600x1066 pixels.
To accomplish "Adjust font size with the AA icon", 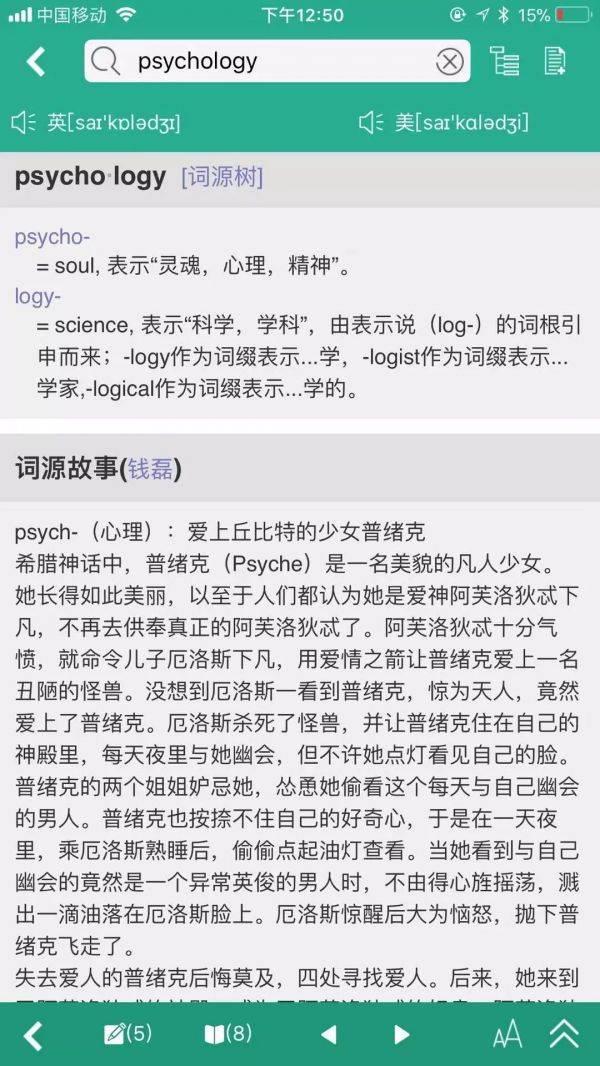I will [507, 1035].
